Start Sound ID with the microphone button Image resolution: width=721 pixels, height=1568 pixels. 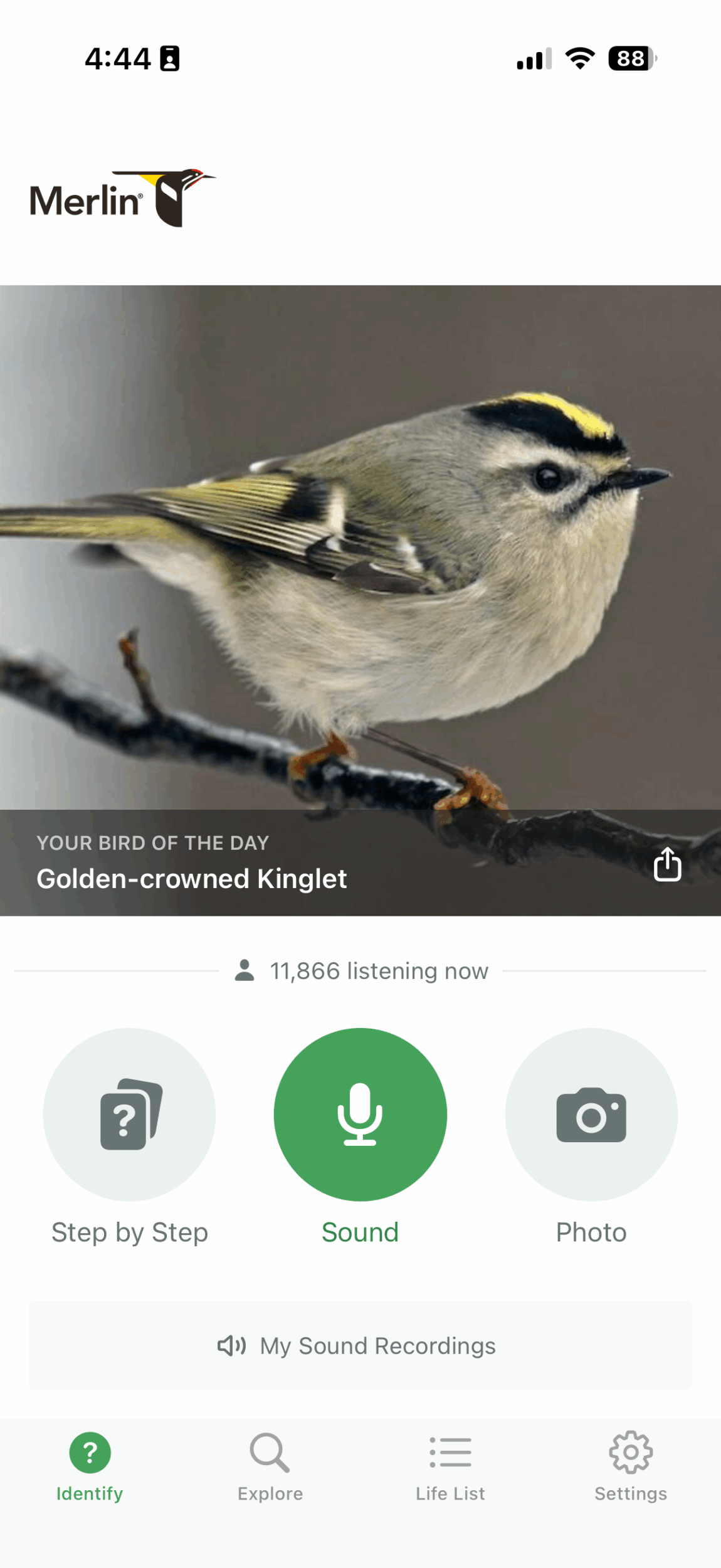click(x=360, y=1114)
